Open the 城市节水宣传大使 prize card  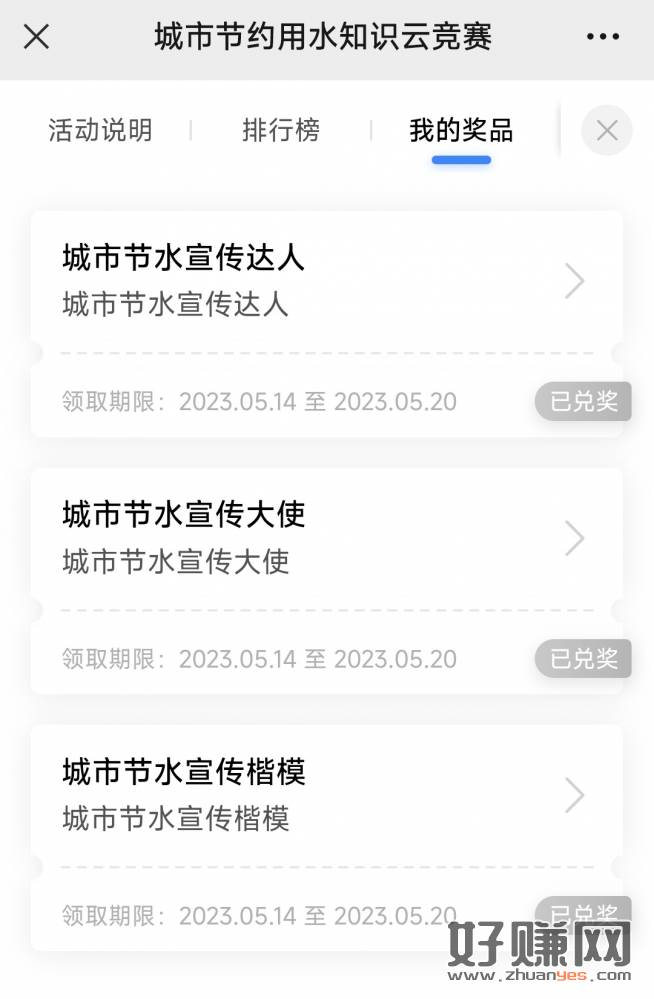click(326, 539)
